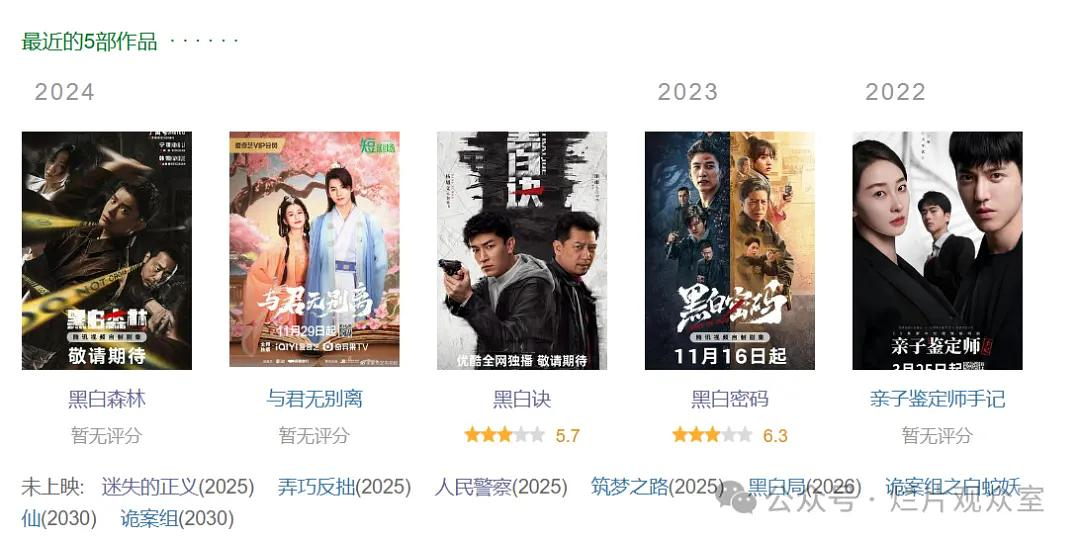1080x542 pixels.
Task: Open the 黑白森林 title link
Action: tap(107, 399)
